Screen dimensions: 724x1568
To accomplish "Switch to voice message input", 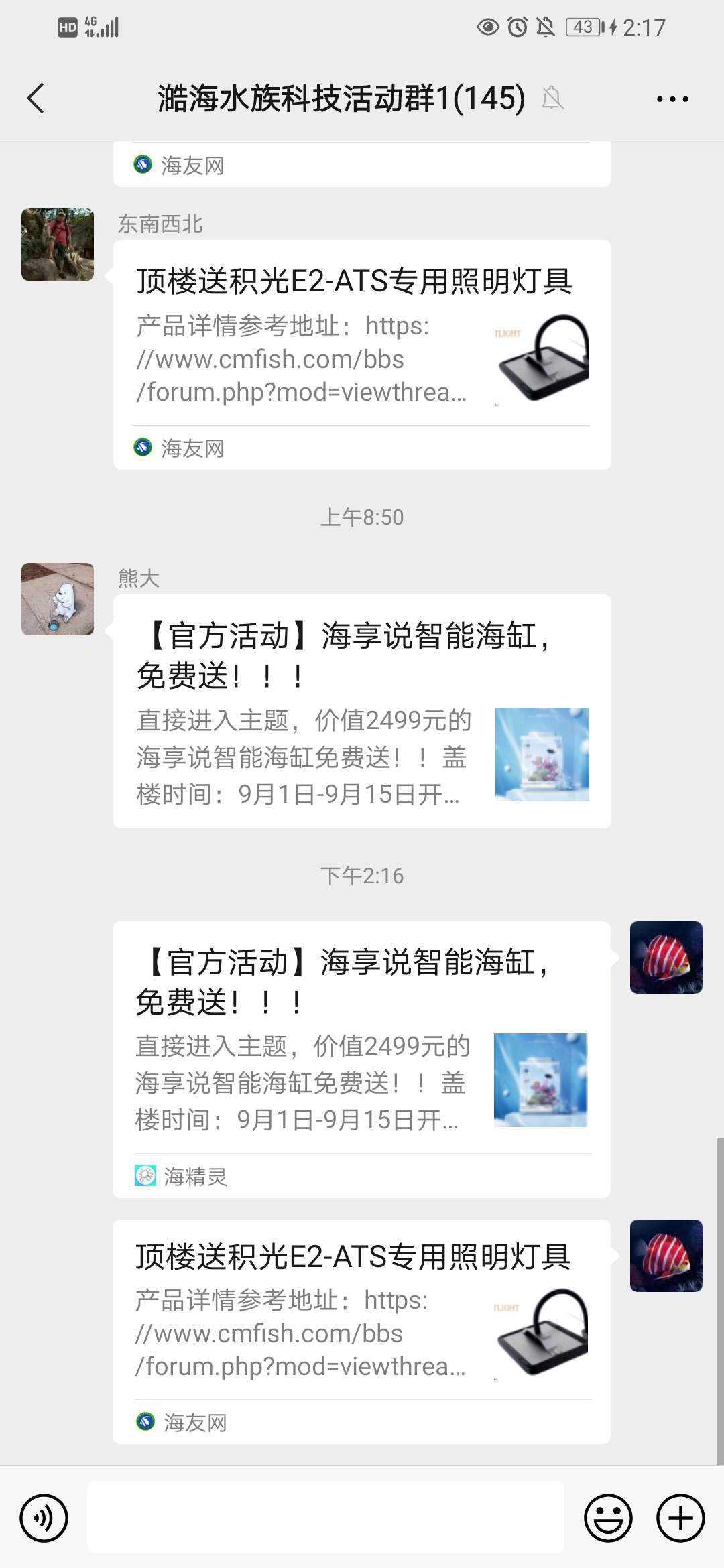I will coord(44,1517).
